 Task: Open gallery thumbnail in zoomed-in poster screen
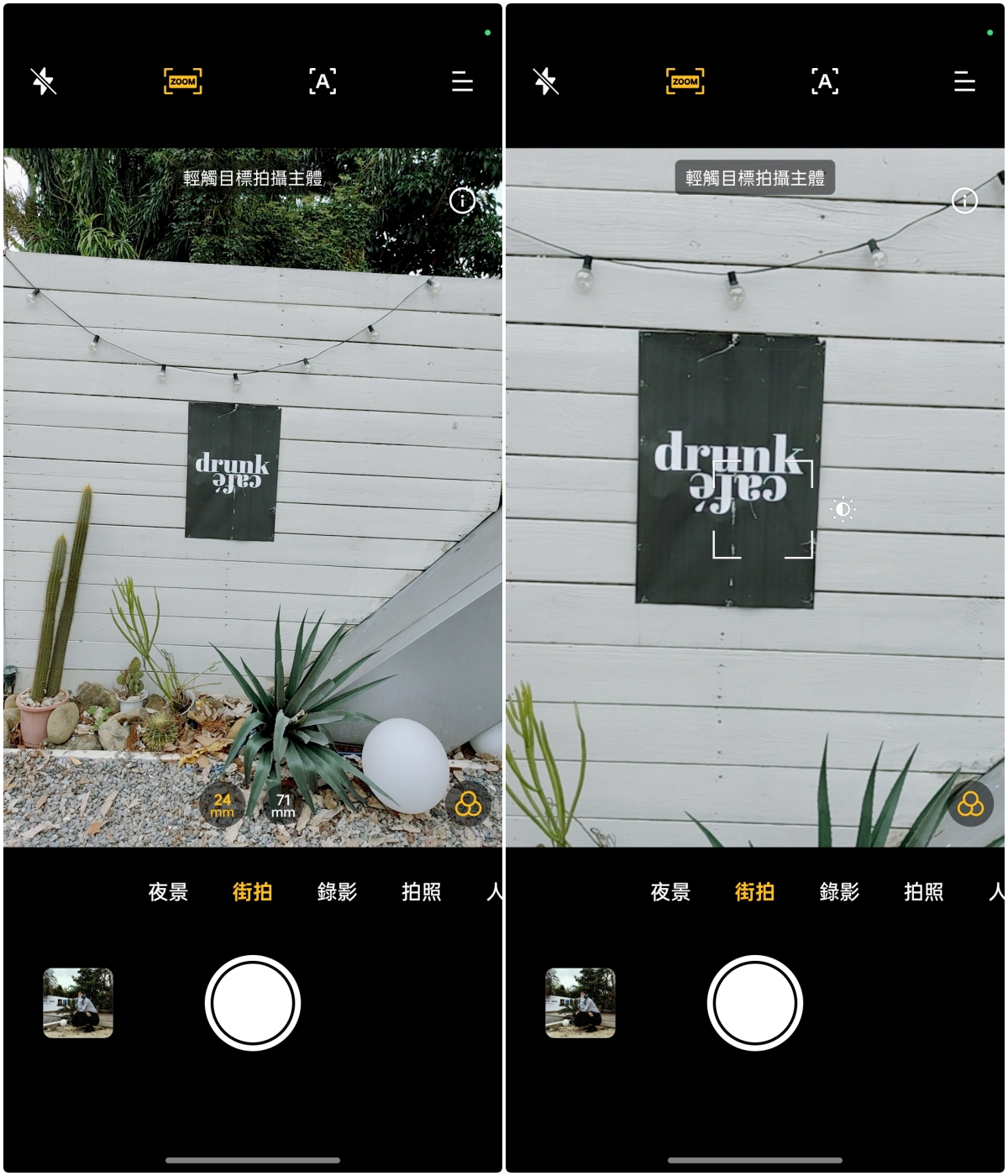(x=580, y=1003)
